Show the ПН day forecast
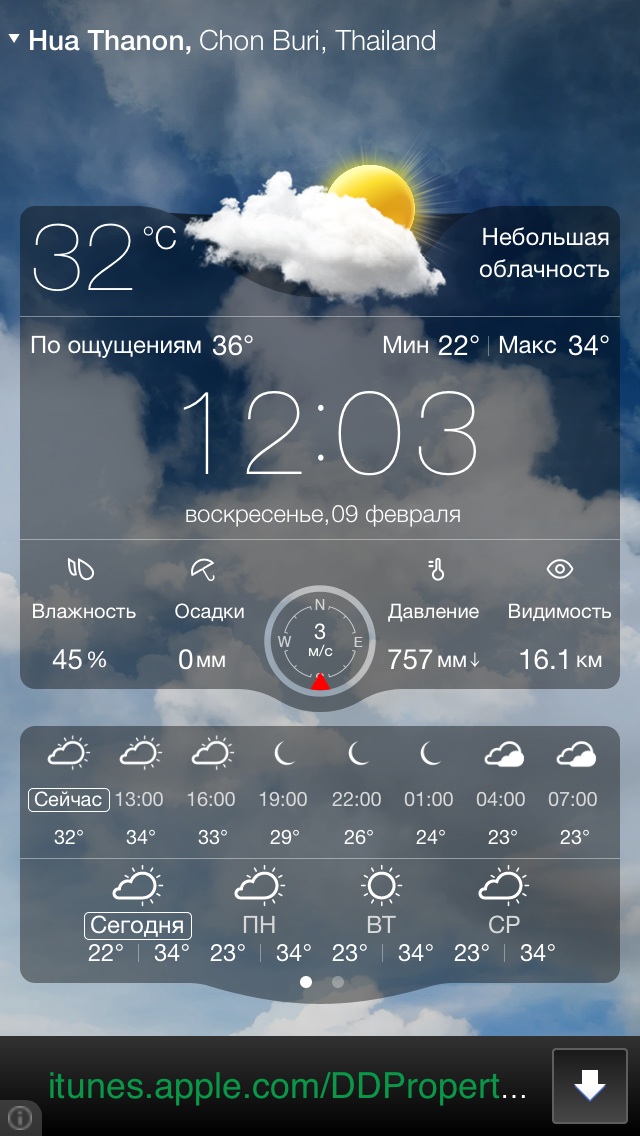Viewport: 640px width, 1136px height. point(259,925)
